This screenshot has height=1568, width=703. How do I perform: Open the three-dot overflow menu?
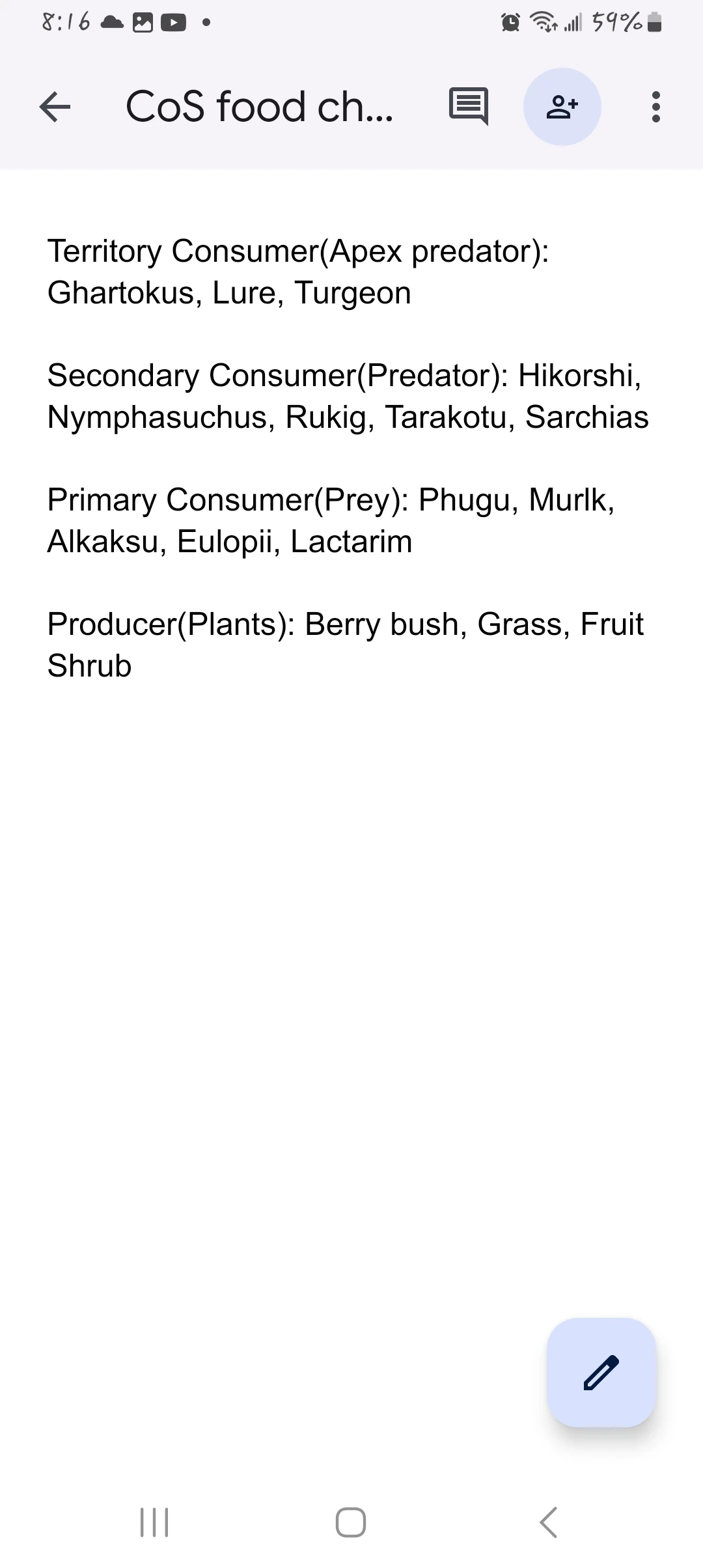click(x=655, y=107)
